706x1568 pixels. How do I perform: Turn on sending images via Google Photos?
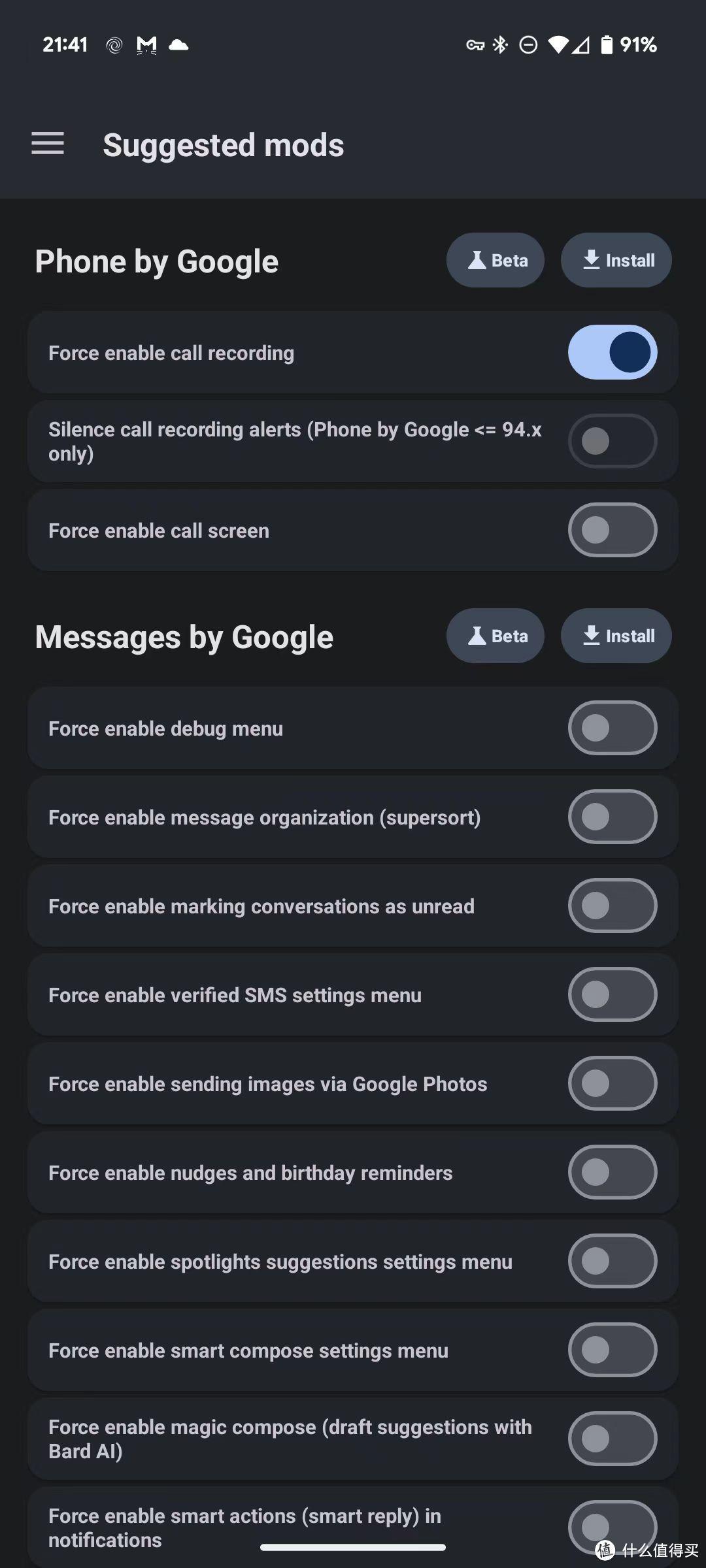tap(613, 1083)
